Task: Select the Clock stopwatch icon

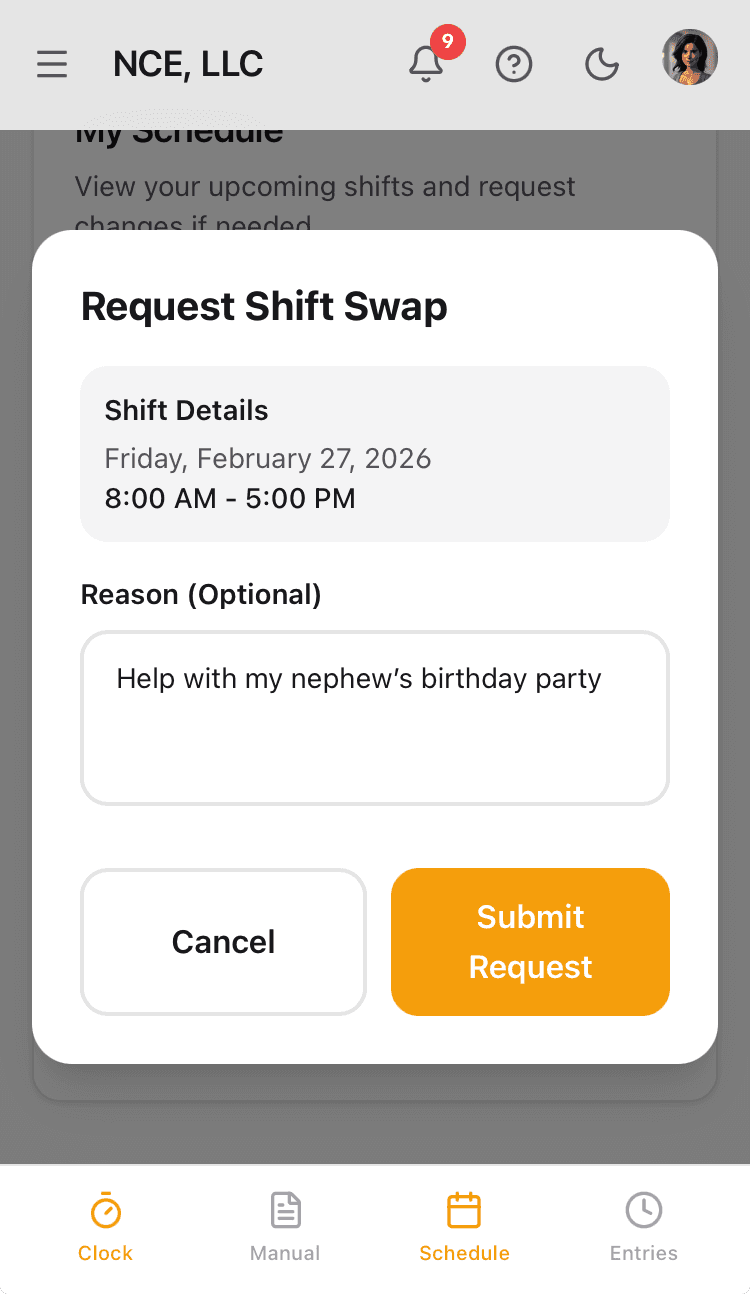Action: click(105, 1209)
